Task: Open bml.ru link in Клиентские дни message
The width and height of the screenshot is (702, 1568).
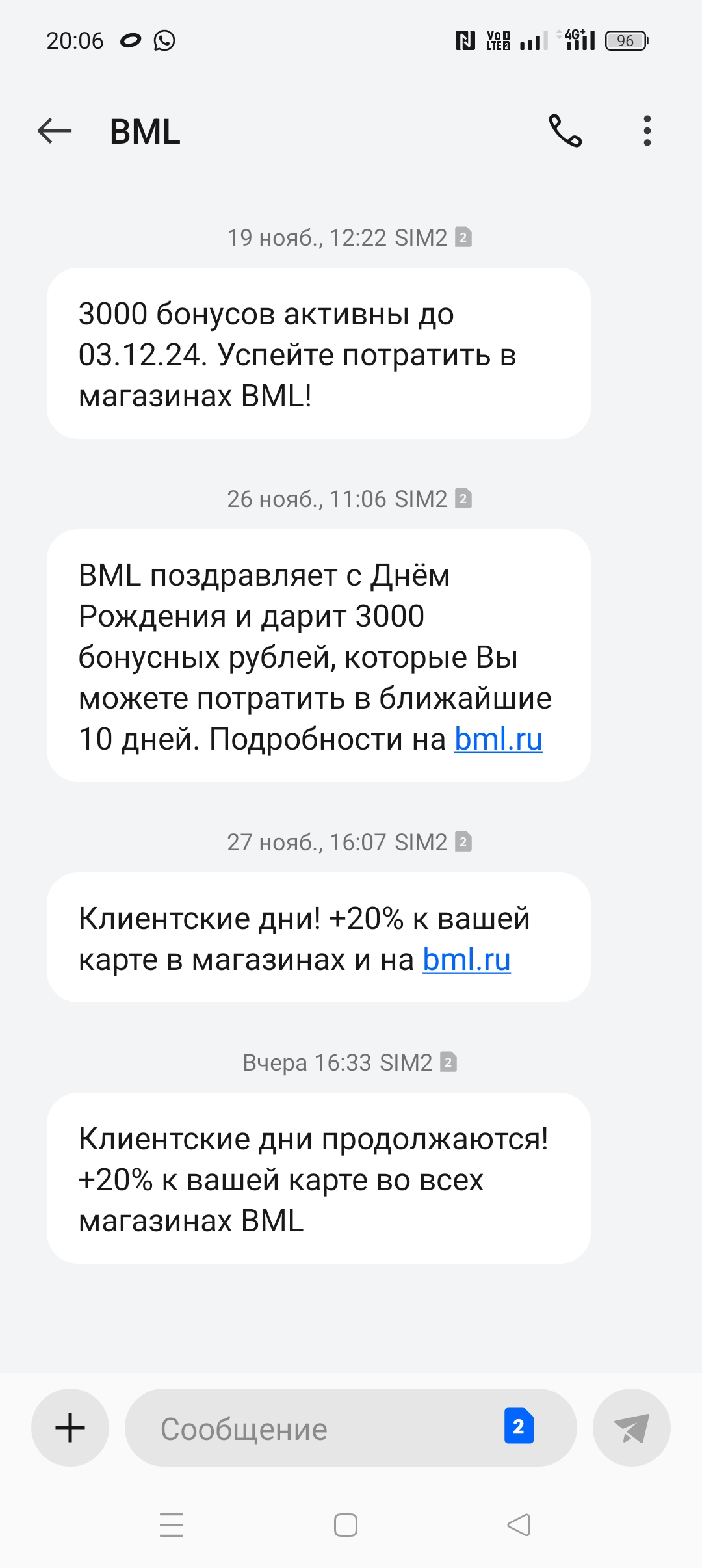Action: pos(466,960)
